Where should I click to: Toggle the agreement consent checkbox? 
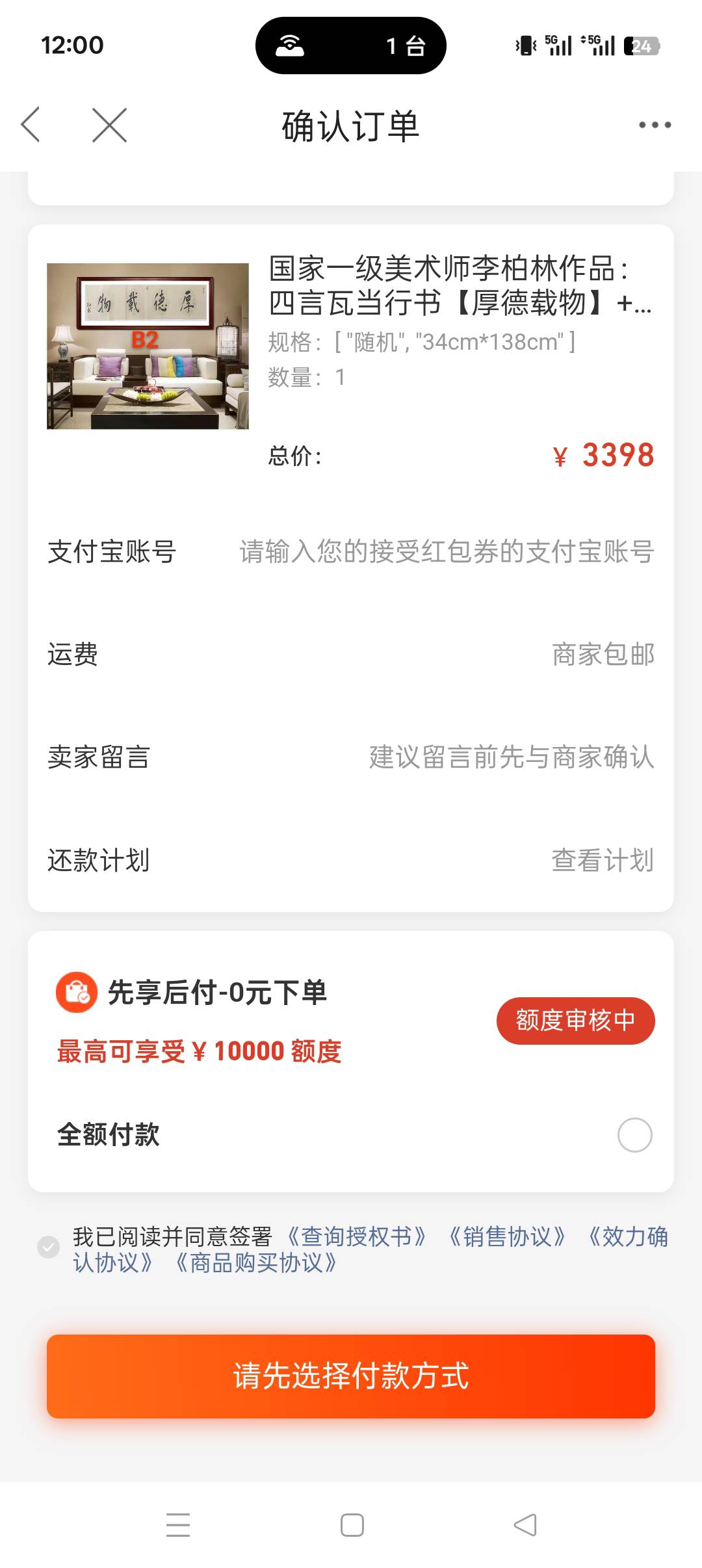[48, 1247]
